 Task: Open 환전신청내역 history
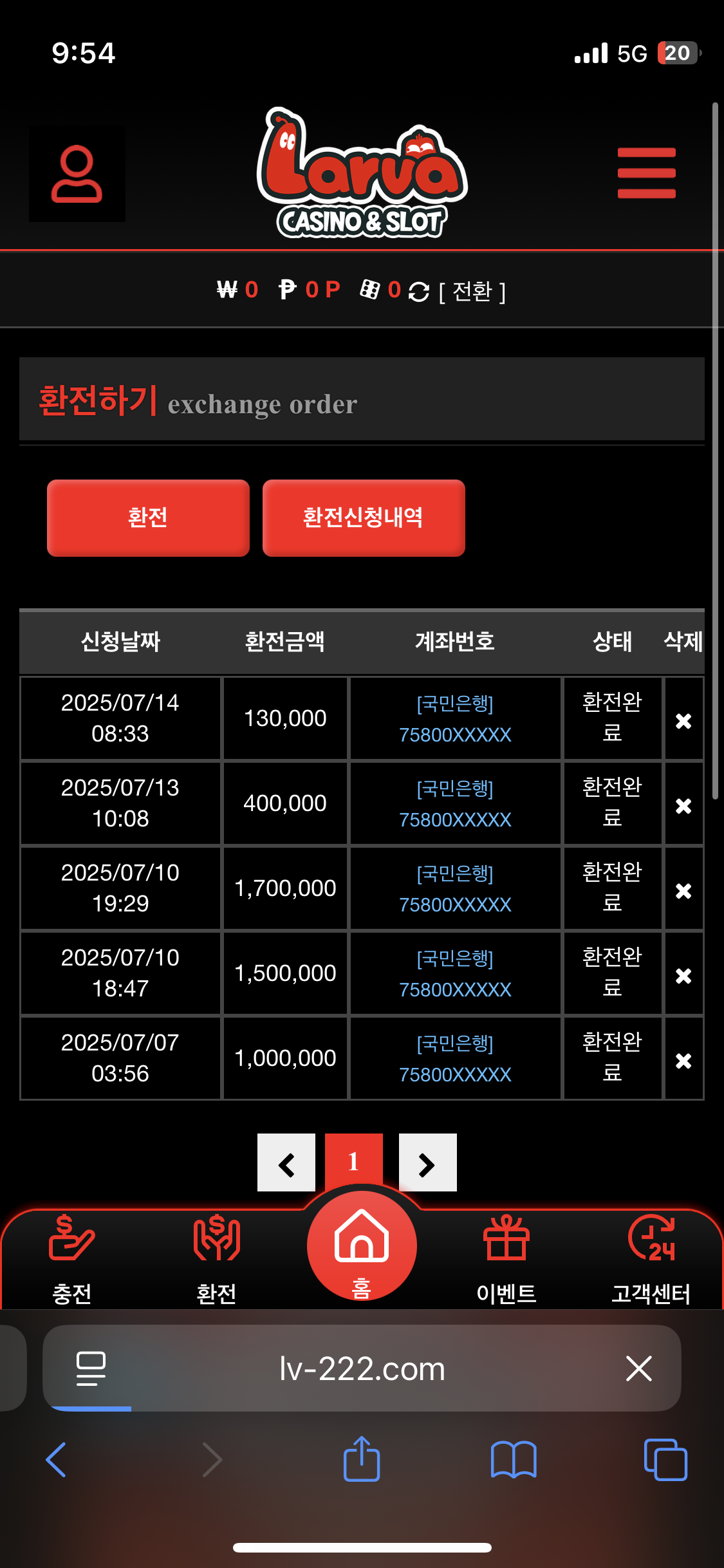pyautogui.click(x=363, y=518)
